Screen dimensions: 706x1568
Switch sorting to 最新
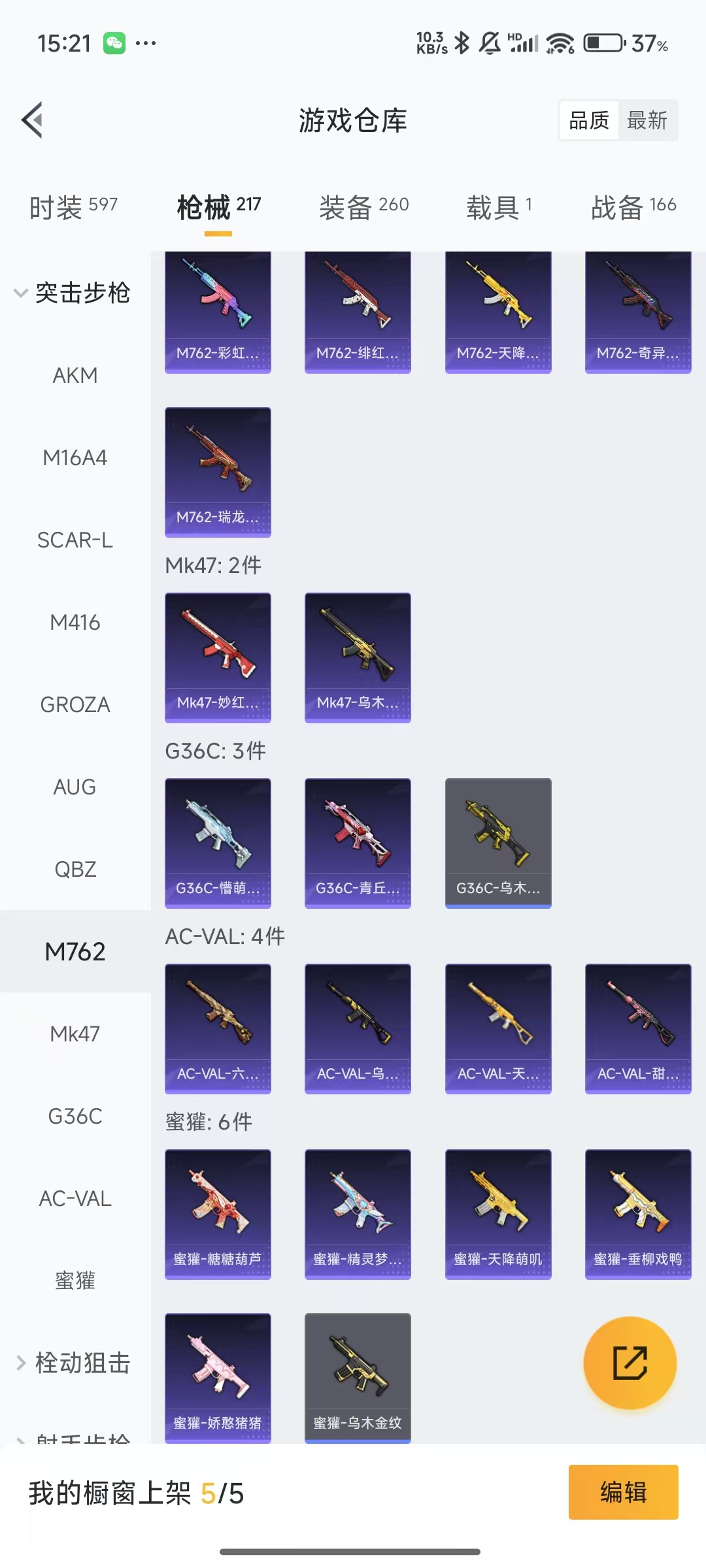[647, 120]
